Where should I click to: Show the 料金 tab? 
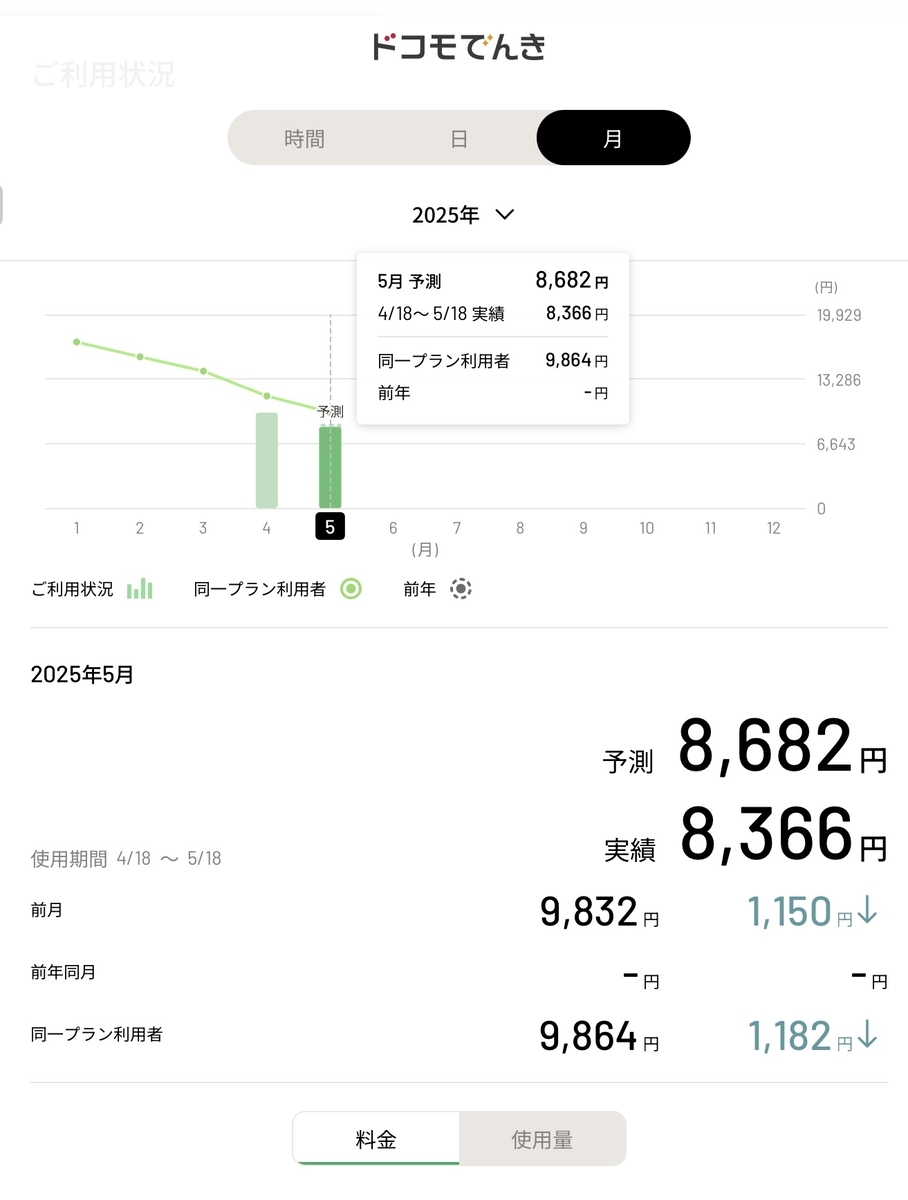376,1139
